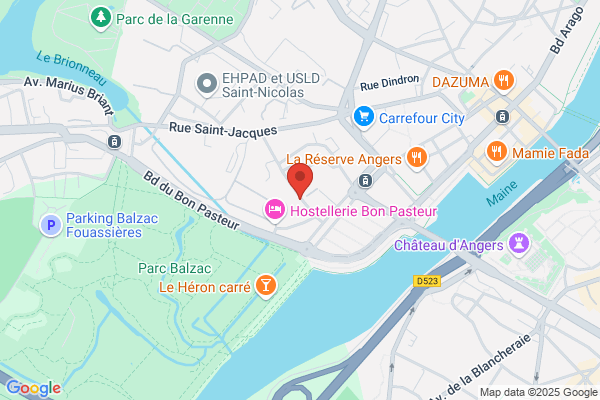The height and width of the screenshot is (400, 600).
Task: Tap the tram stop below DAZUMA
Action: (502, 116)
